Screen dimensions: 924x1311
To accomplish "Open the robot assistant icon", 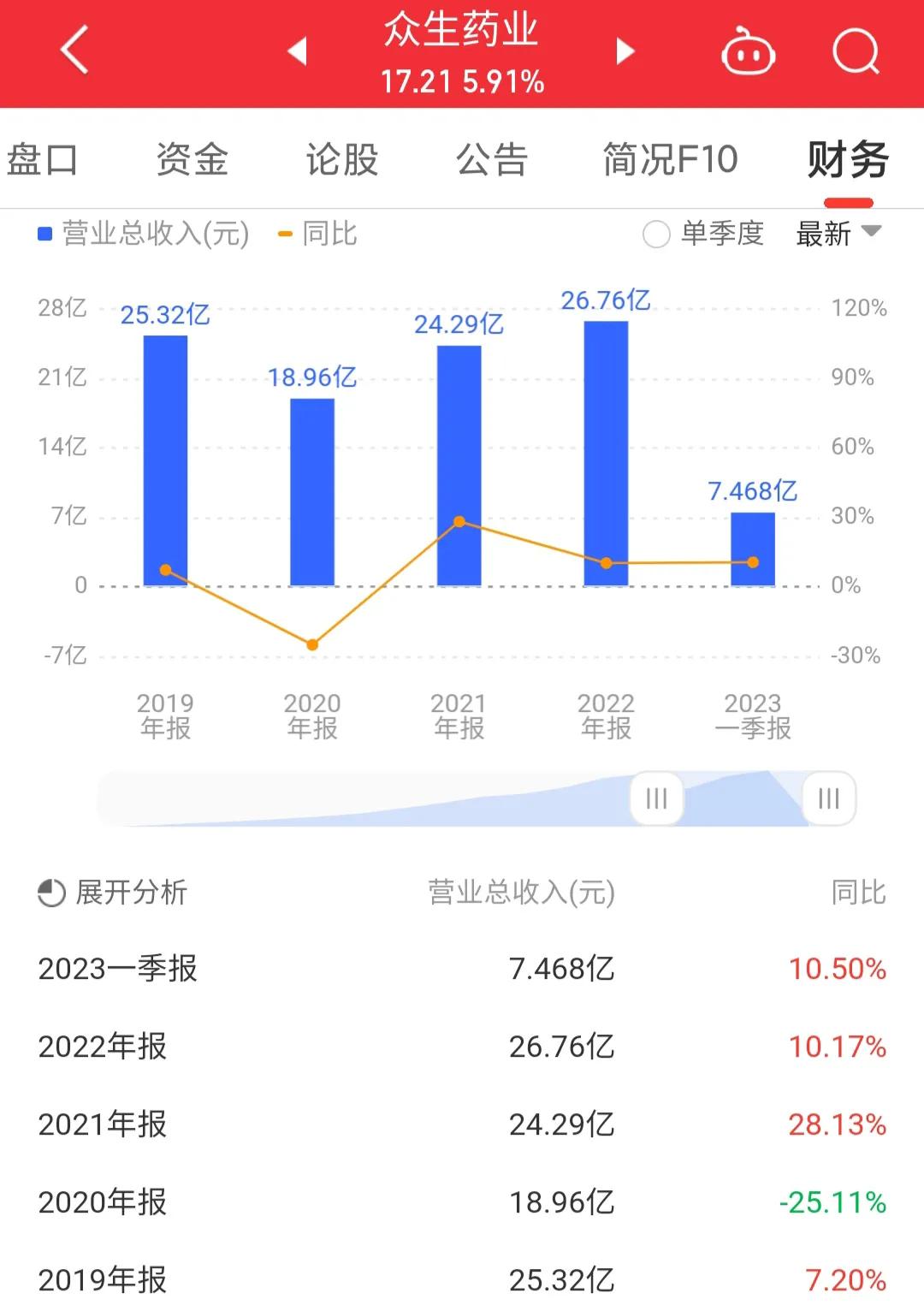I will [748, 51].
